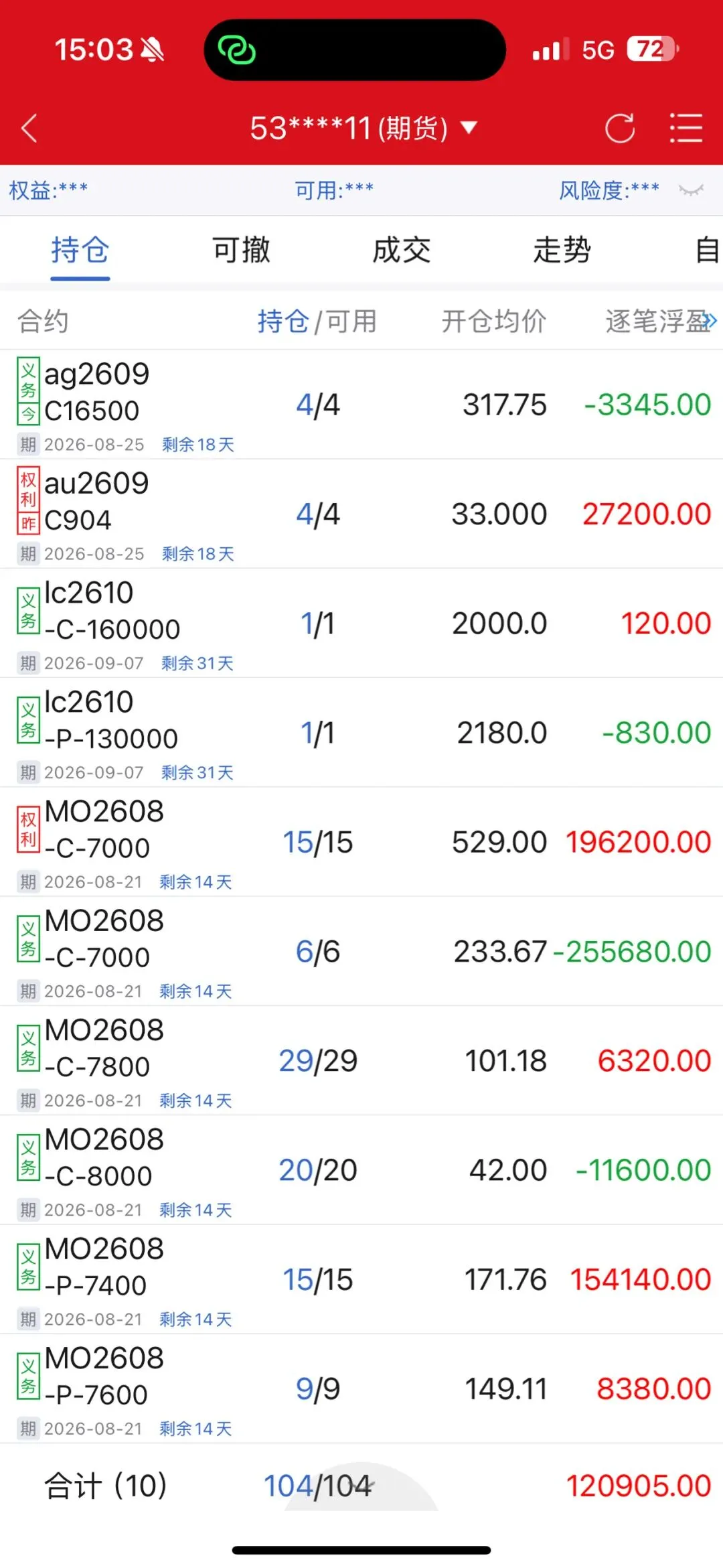Refresh the account data
The width and height of the screenshot is (723, 1568).
(620, 128)
